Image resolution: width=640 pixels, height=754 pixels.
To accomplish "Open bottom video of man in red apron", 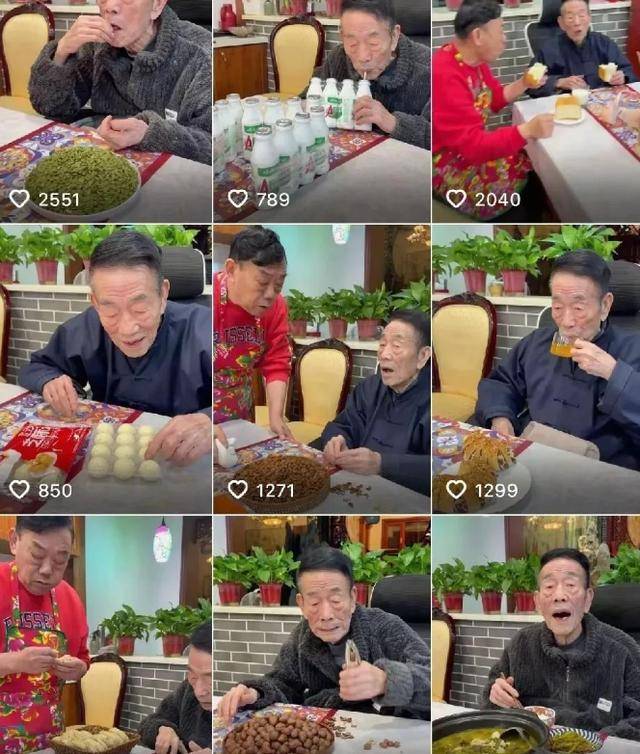I will pyautogui.click(x=105, y=635).
